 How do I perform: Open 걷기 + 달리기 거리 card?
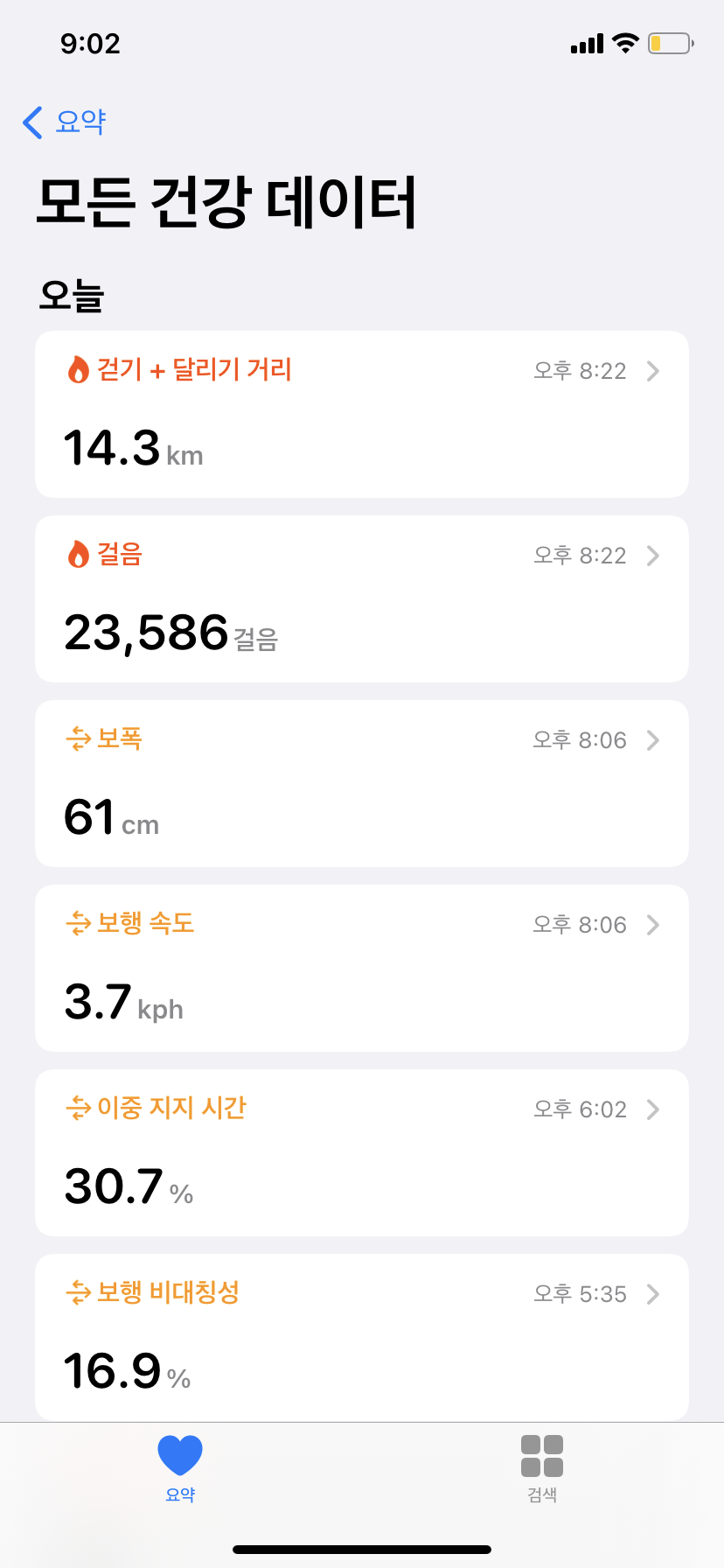coord(362,414)
